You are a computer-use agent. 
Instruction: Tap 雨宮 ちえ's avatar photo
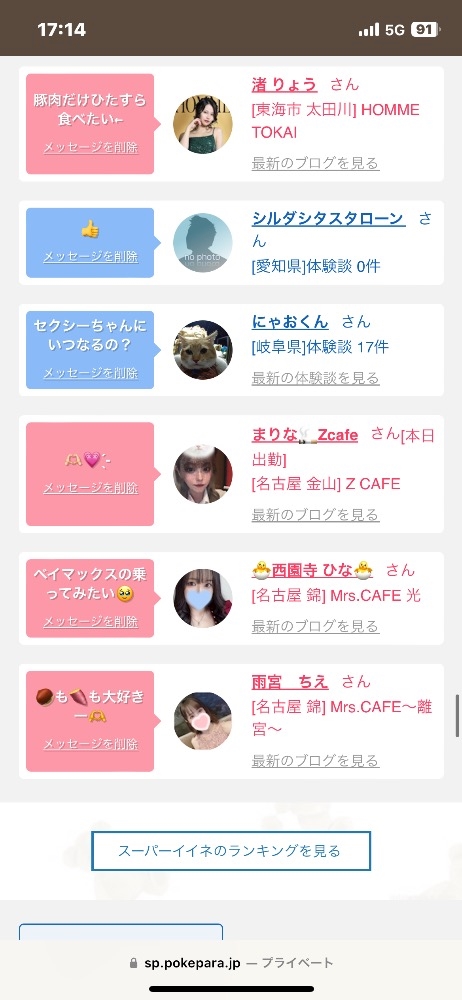tap(203, 721)
